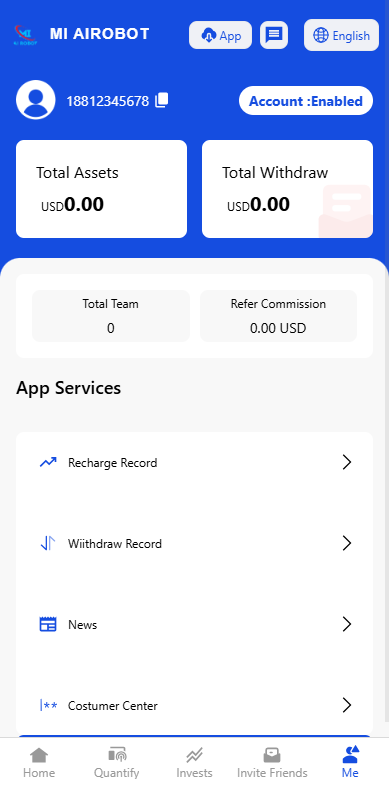Open the News row
This screenshot has height=787, width=389.
(x=195, y=624)
